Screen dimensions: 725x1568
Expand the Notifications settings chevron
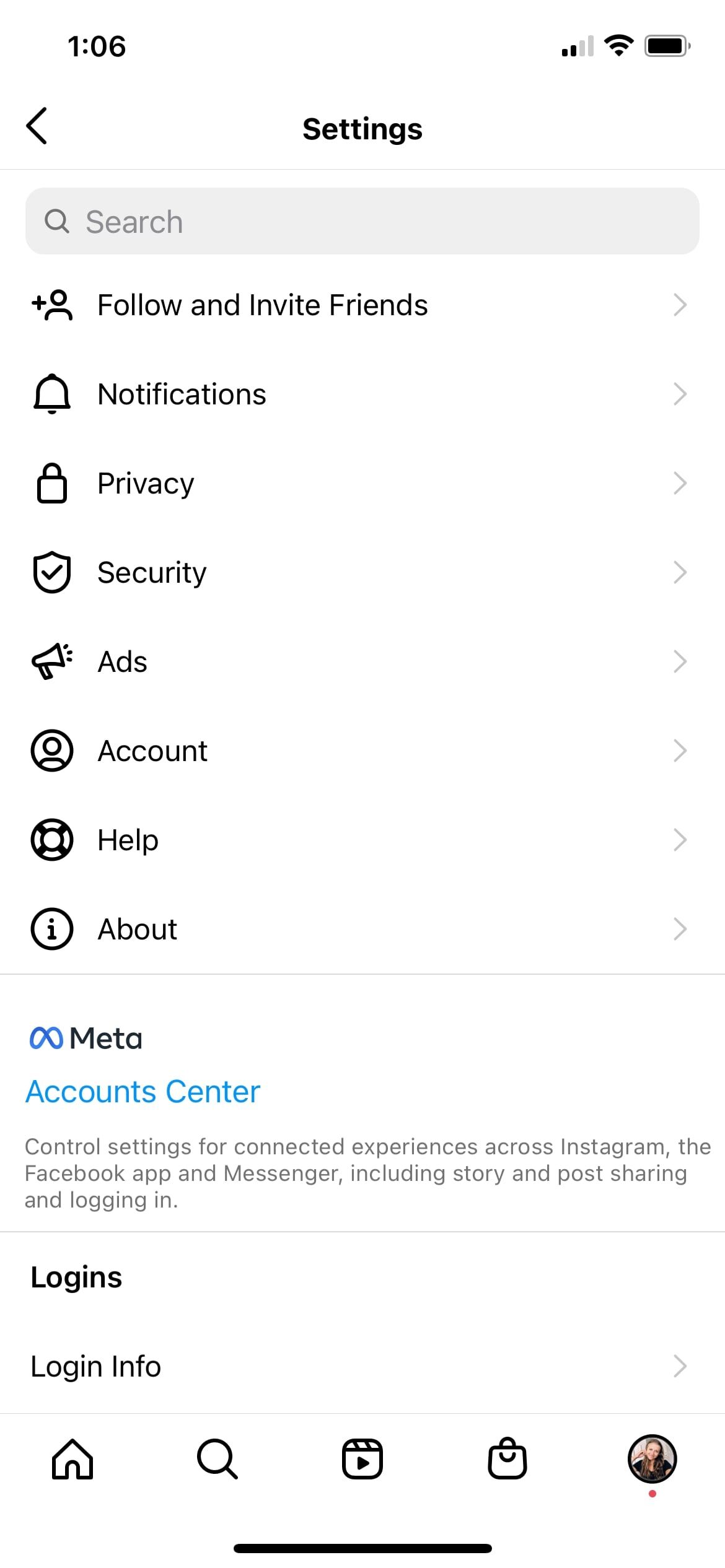680,393
